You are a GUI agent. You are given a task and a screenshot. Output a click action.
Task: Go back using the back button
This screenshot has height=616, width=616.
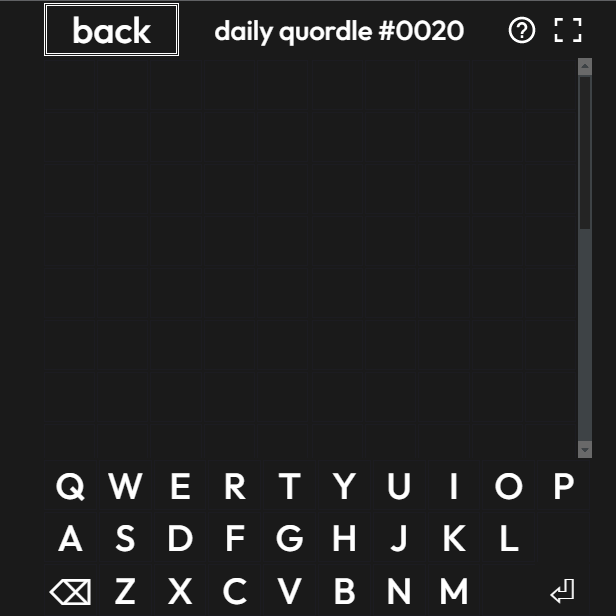(x=111, y=30)
